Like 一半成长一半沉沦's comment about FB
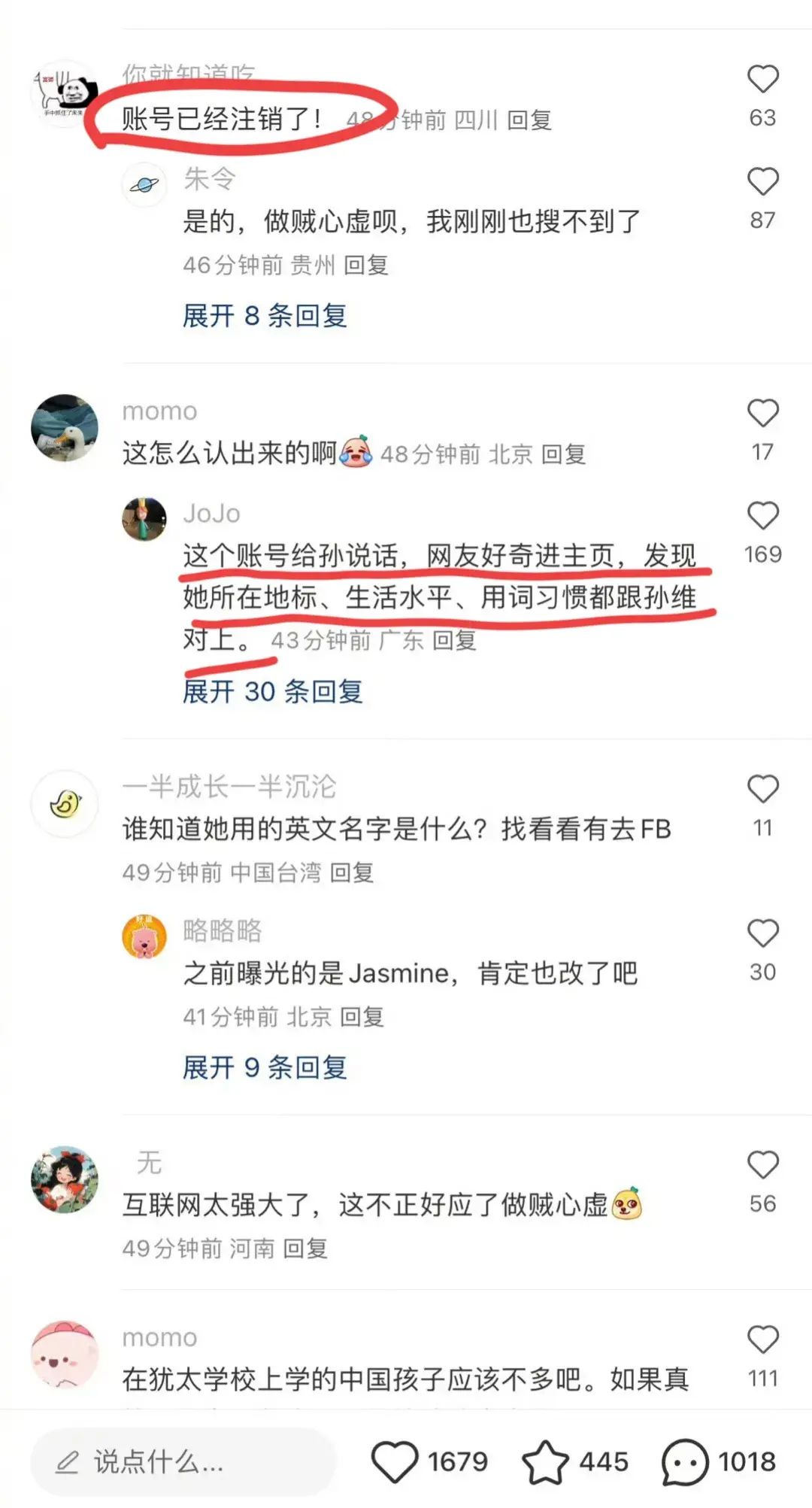This screenshot has height=1508, width=812. point(762,790)
